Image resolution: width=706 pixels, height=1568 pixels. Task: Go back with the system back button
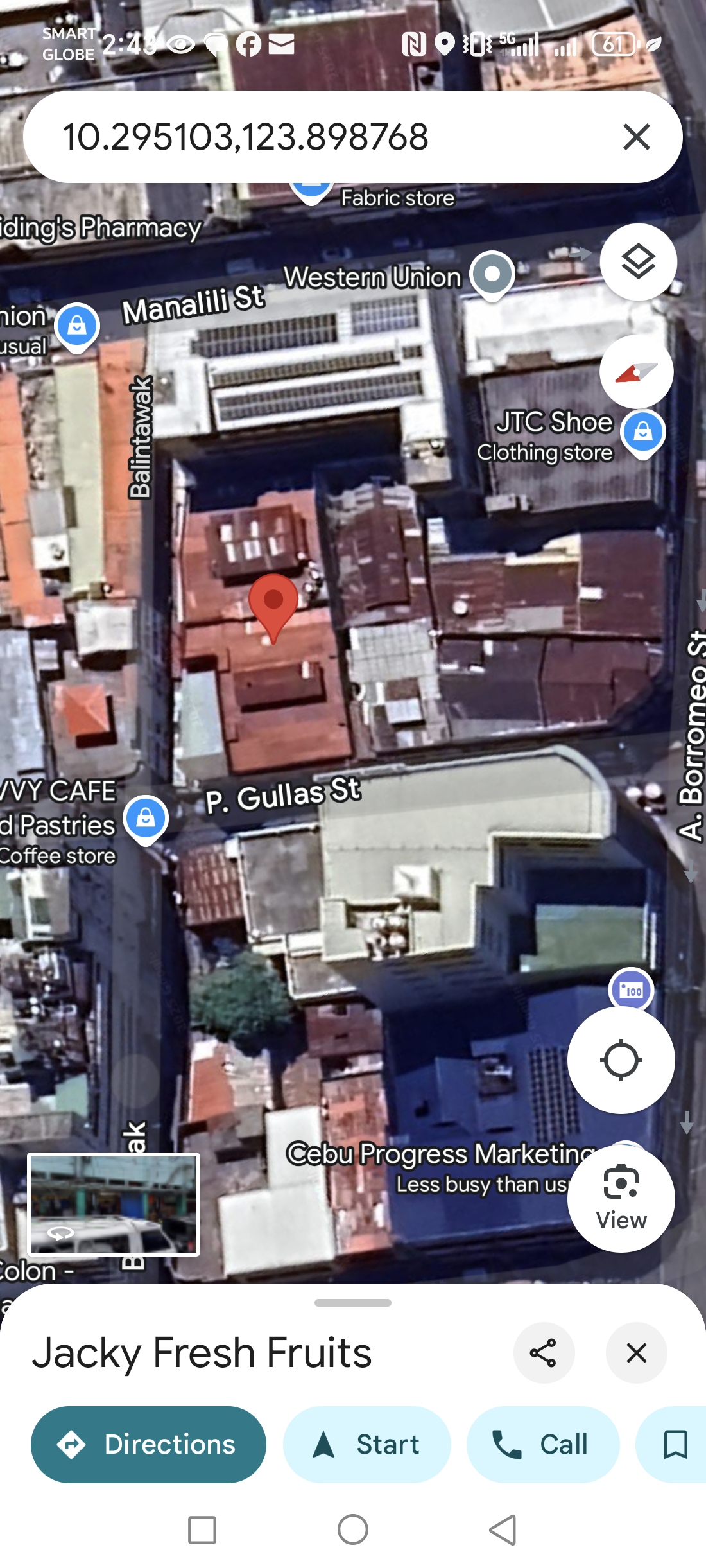[503, 1529]
